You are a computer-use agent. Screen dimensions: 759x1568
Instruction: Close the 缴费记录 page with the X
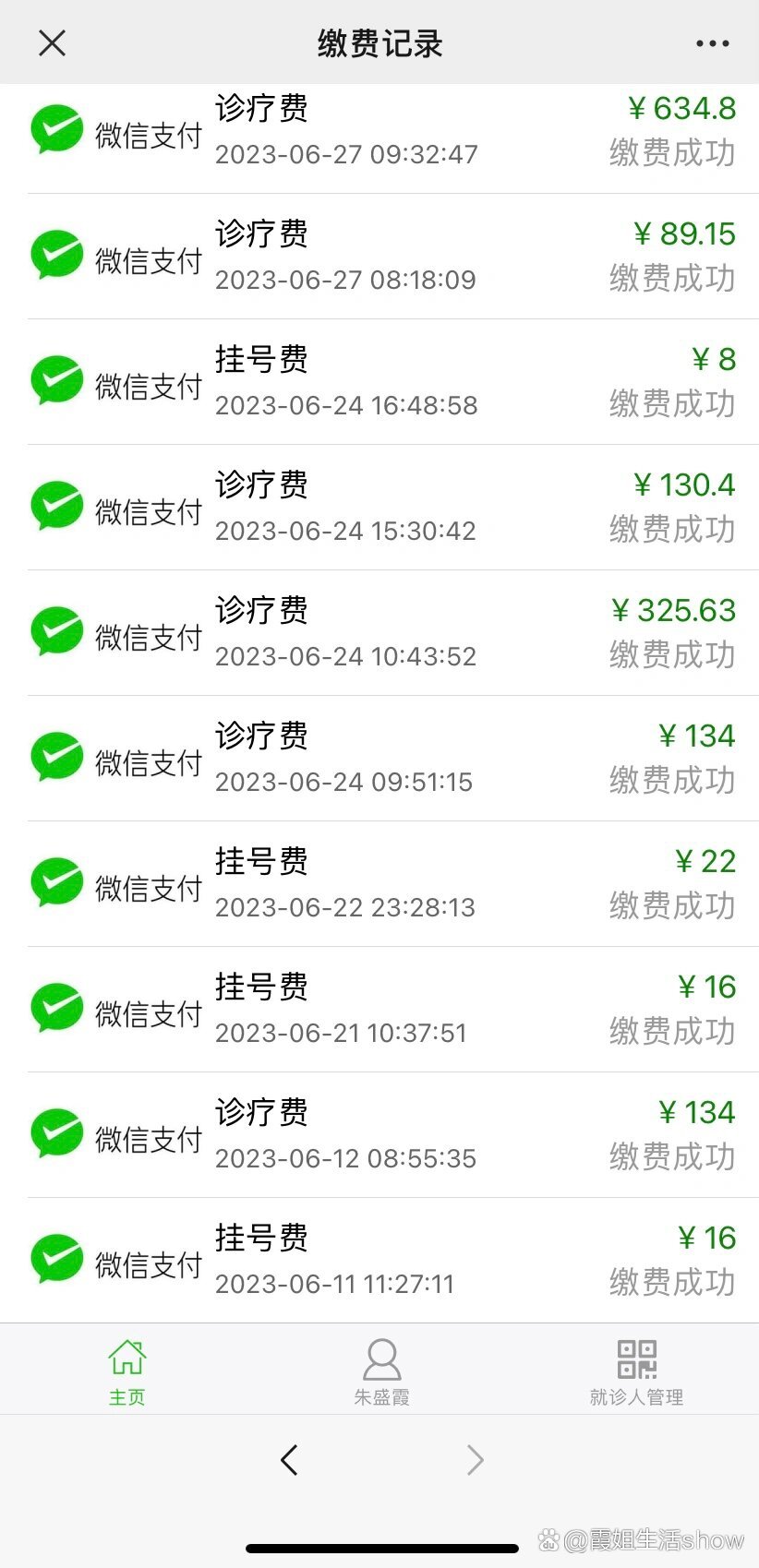(53, 43)
